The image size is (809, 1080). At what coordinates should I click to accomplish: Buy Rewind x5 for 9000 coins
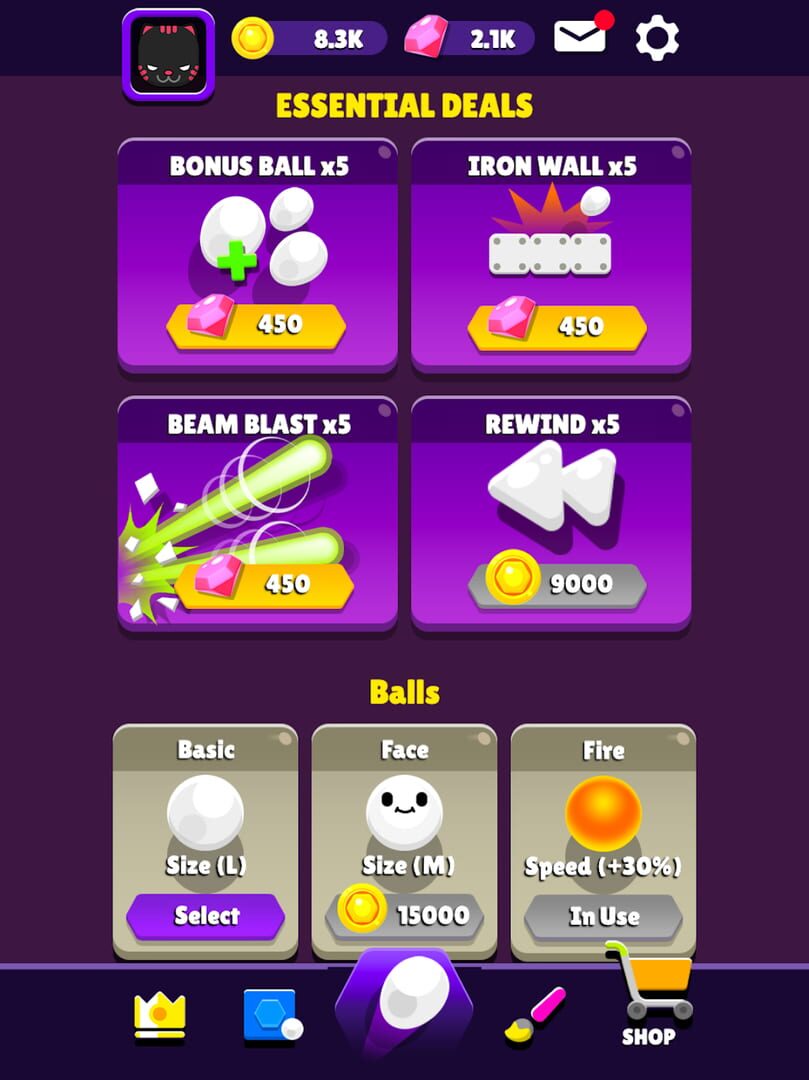(557, 584)
